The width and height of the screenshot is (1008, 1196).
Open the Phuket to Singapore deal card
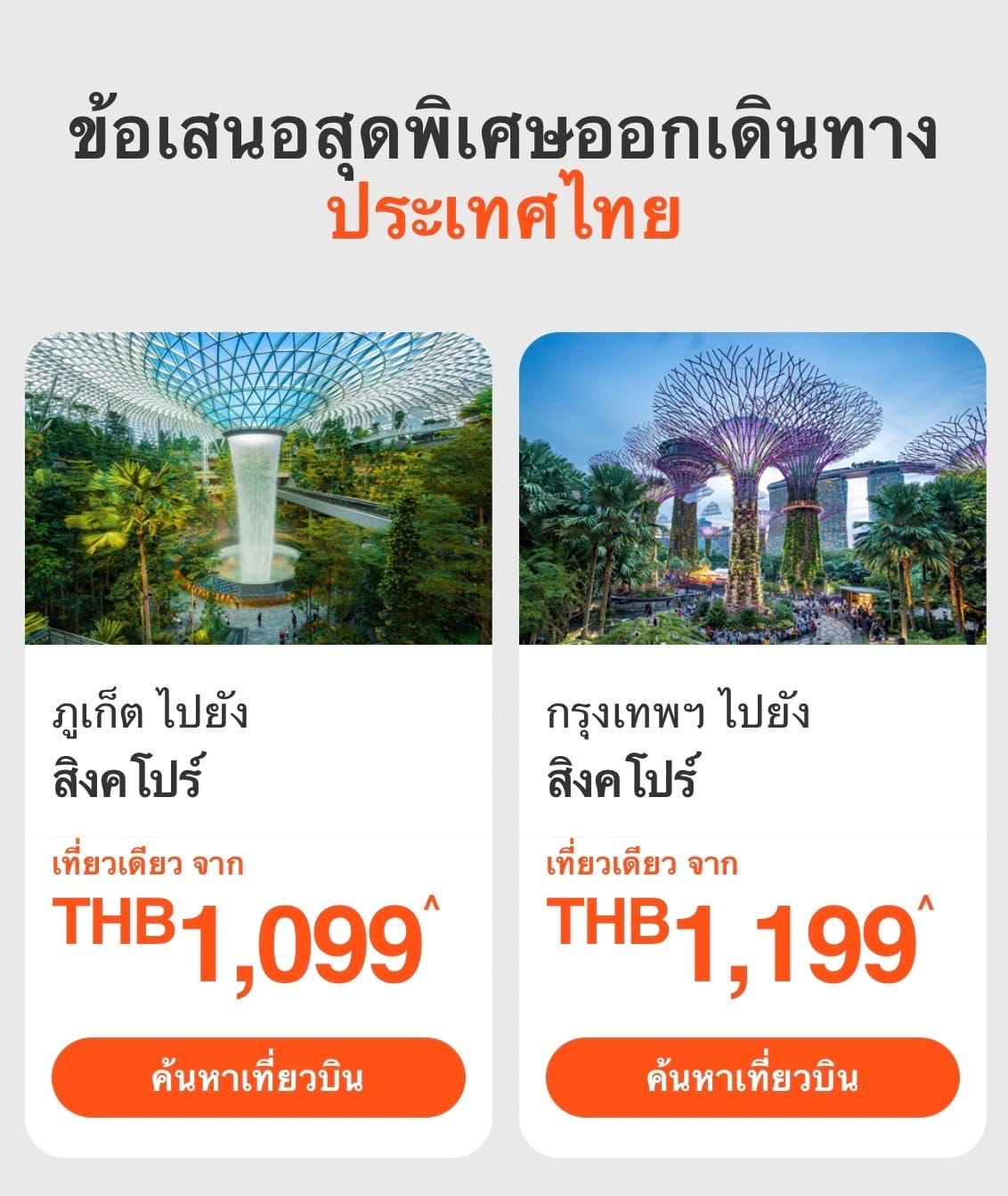[258, 488]
